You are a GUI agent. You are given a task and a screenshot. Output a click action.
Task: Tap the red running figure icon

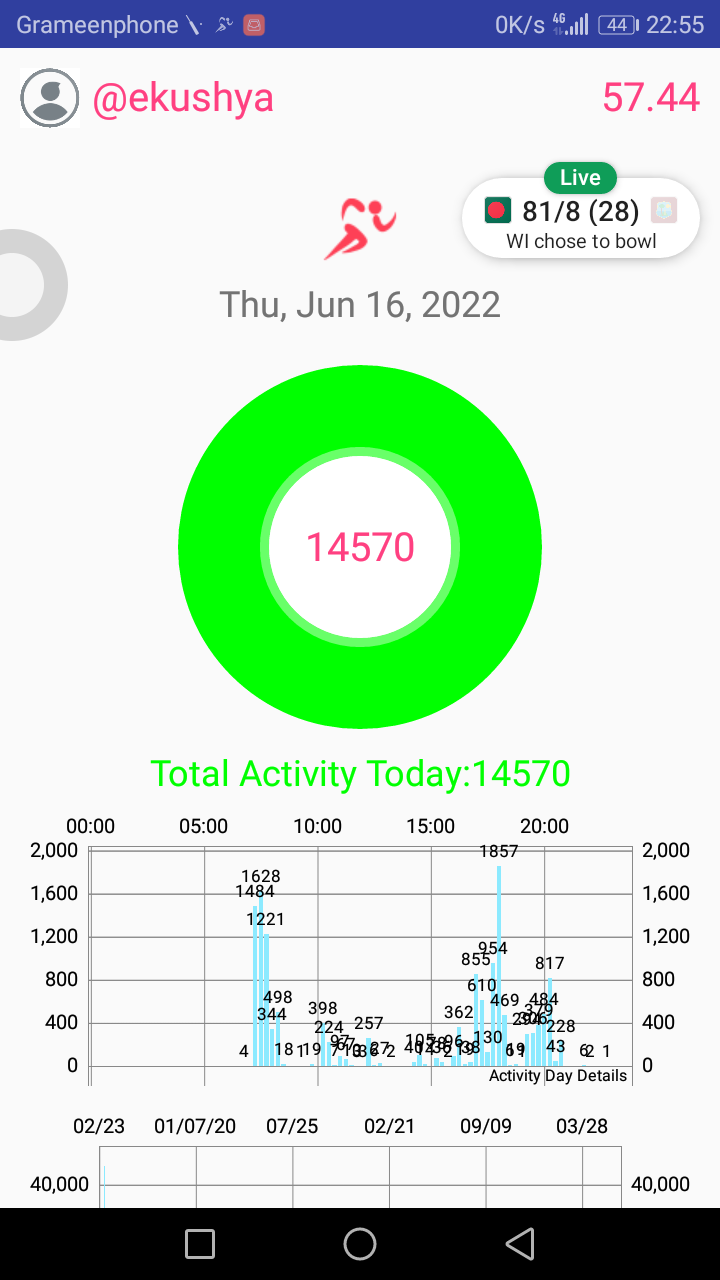[360, 229]
